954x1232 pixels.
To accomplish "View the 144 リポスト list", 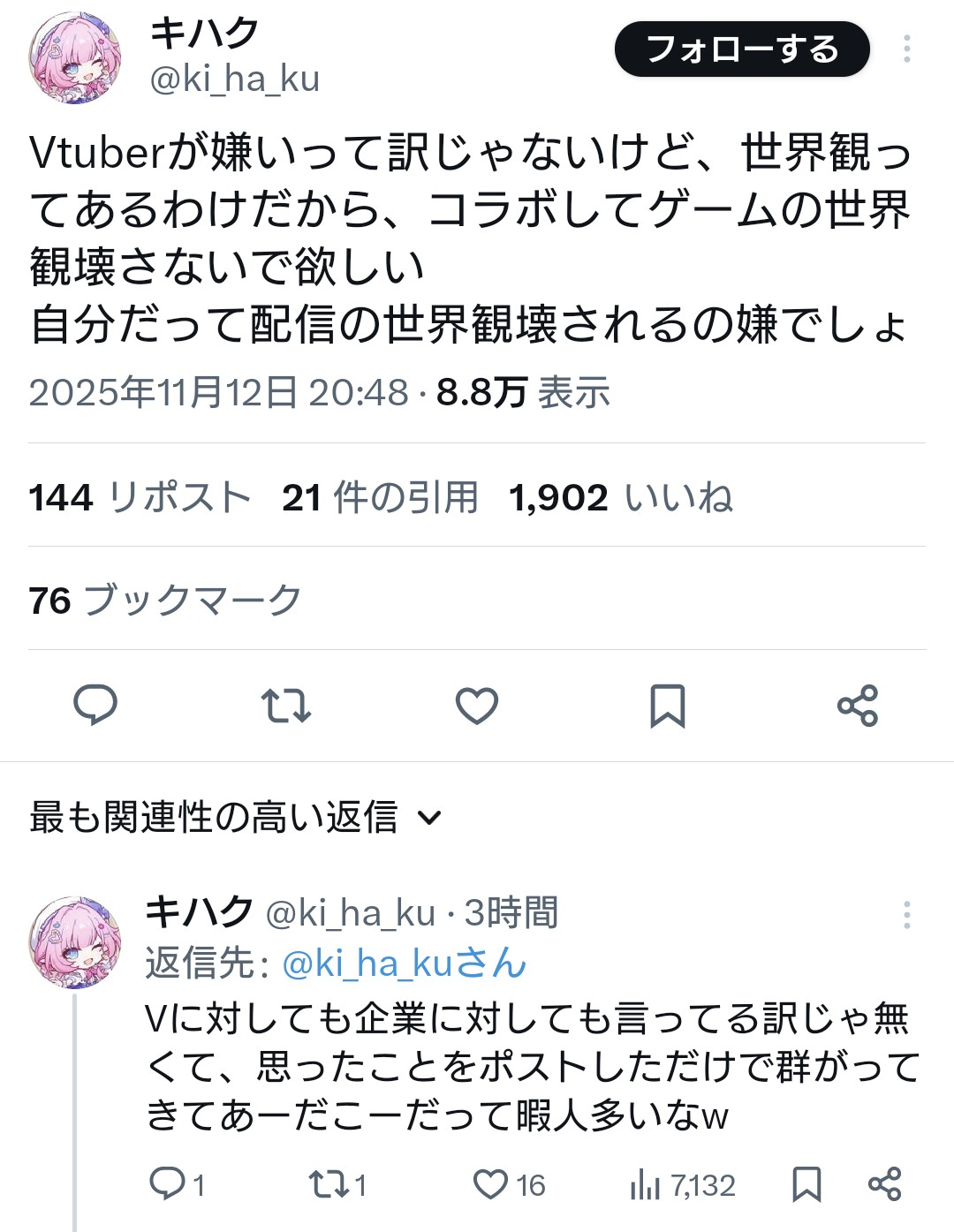I will click(x=140, y=497).
